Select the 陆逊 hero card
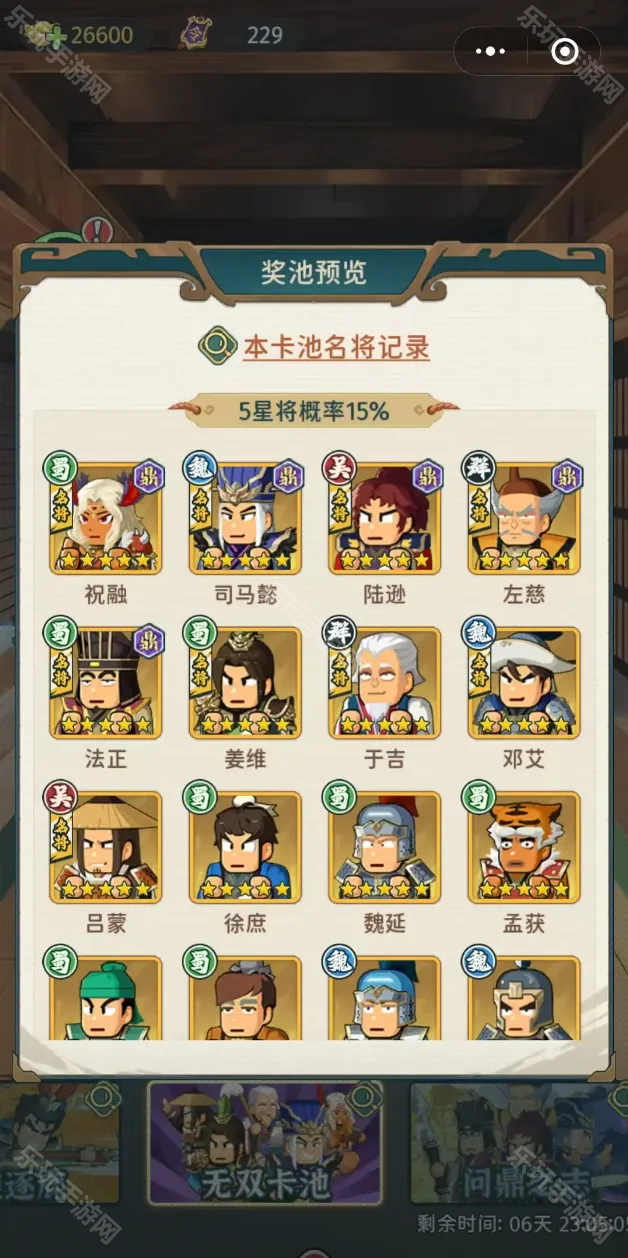Viewport: 628px width, 1258px height. [384, 518]
